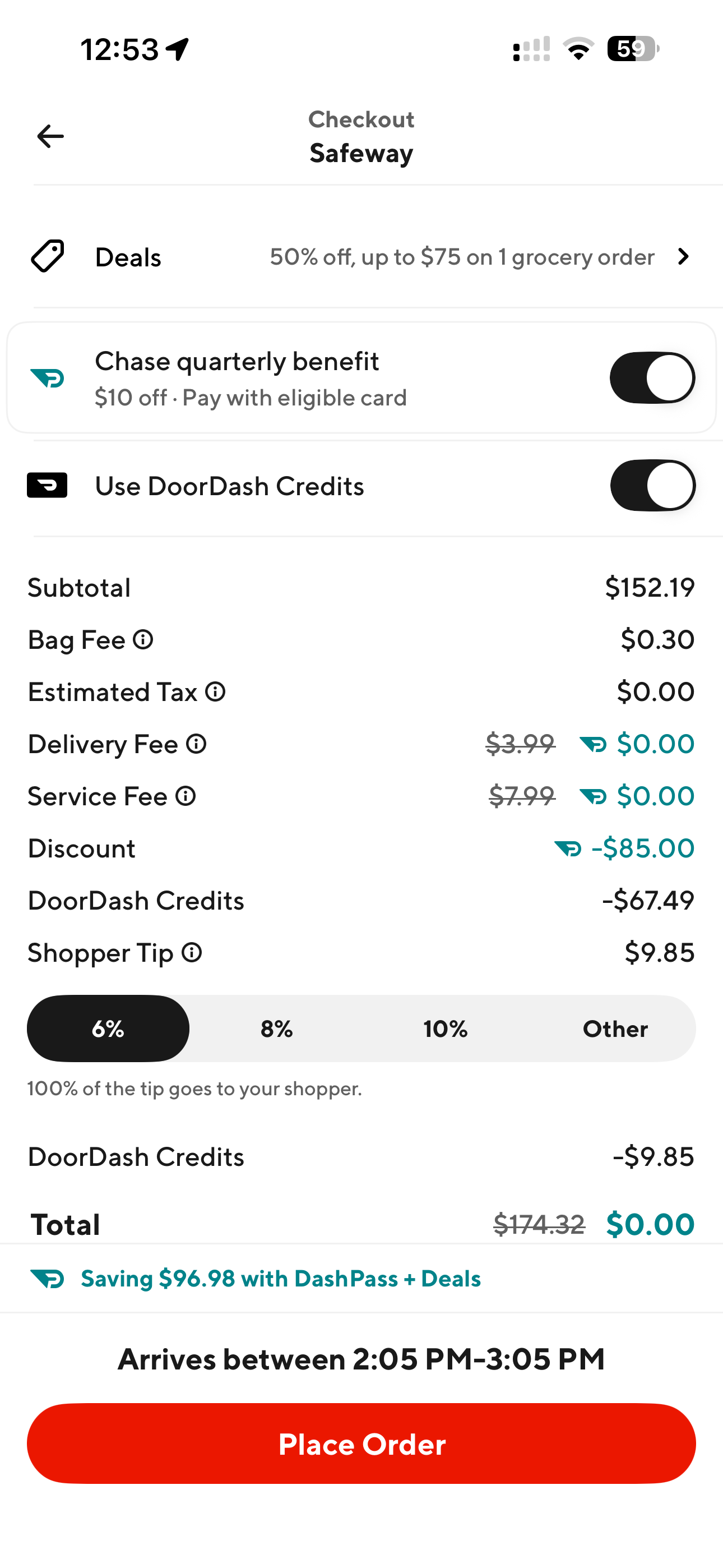Go back from Safeway checkout
Image resolution: width=723 pixels, height=1568 pixels.
(50, 136)
